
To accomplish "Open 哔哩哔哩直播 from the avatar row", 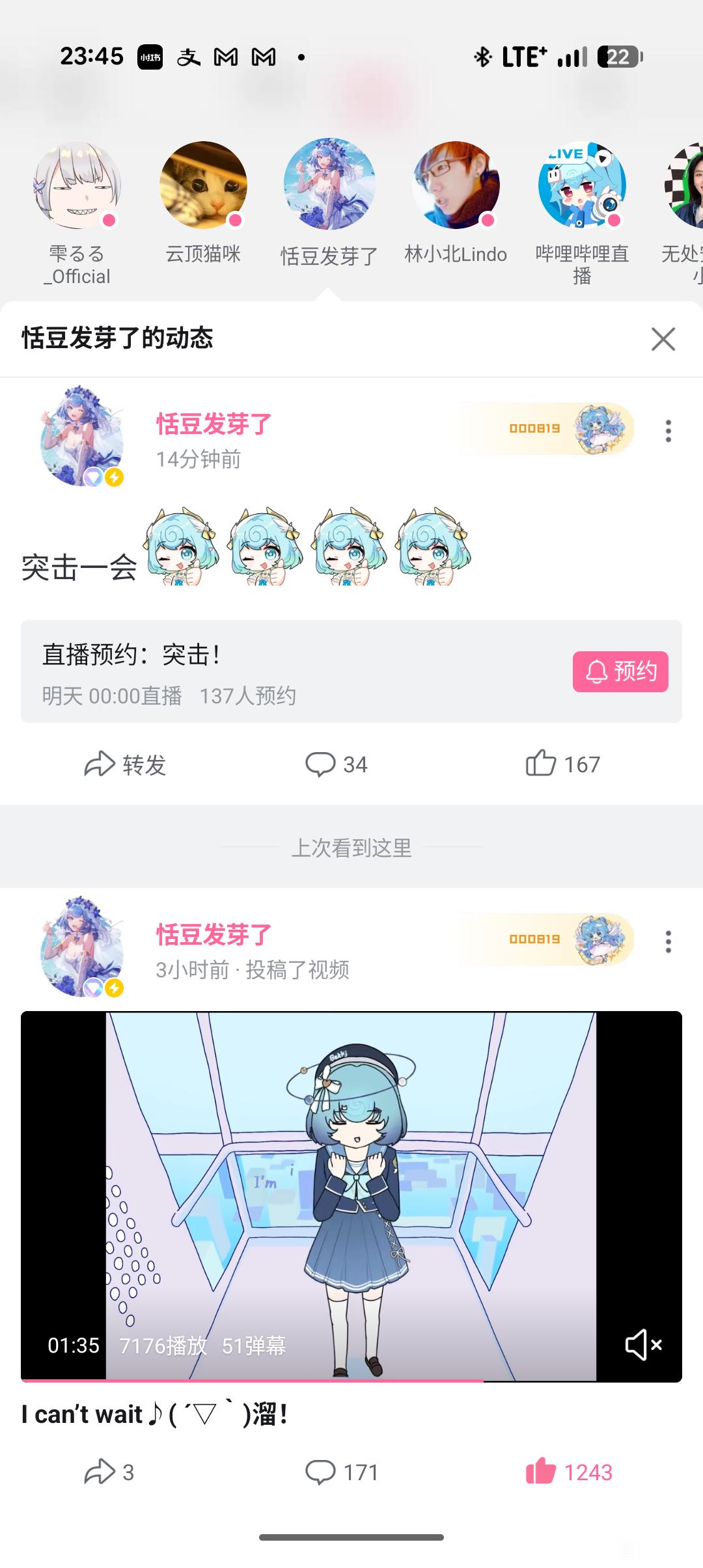I will pos(581,186).
